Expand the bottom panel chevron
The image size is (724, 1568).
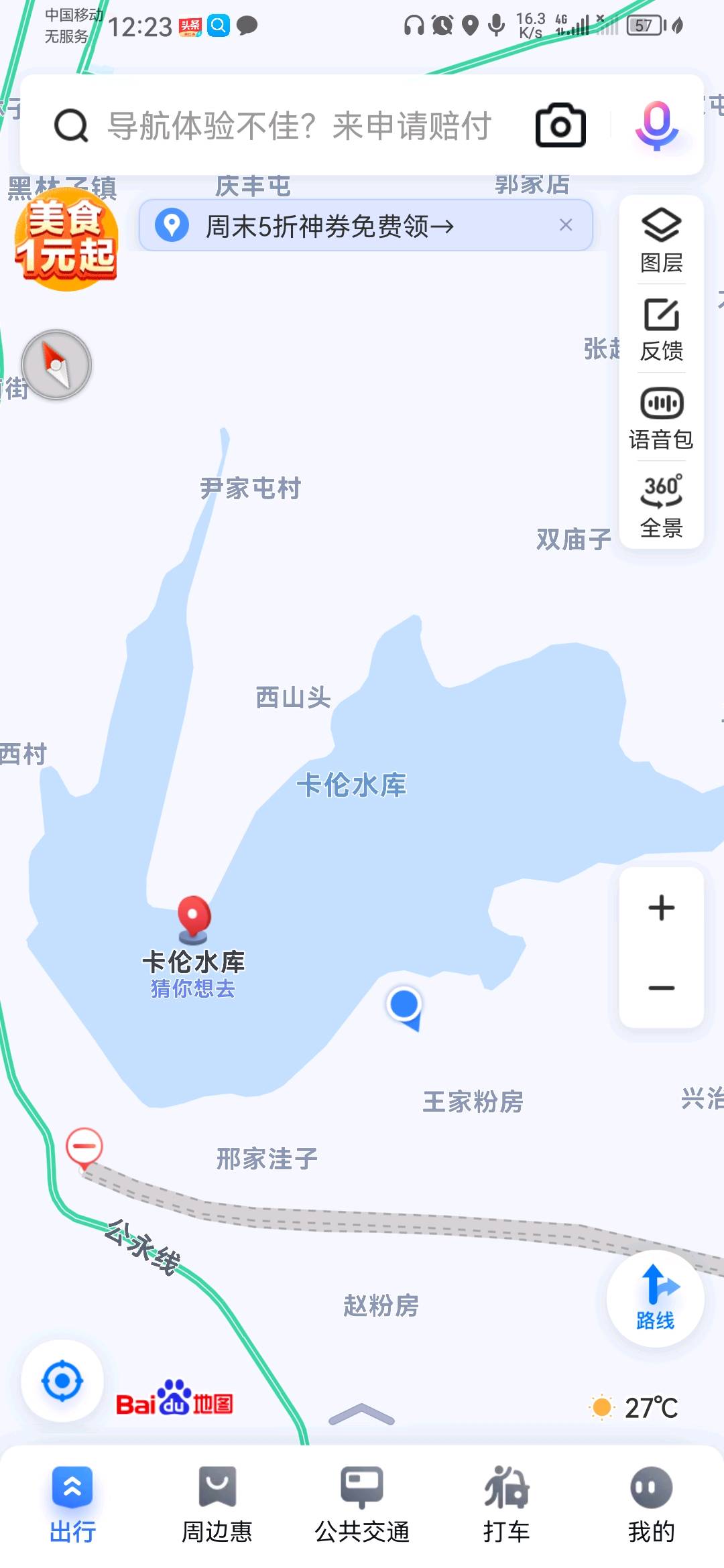pos(361,1414)
